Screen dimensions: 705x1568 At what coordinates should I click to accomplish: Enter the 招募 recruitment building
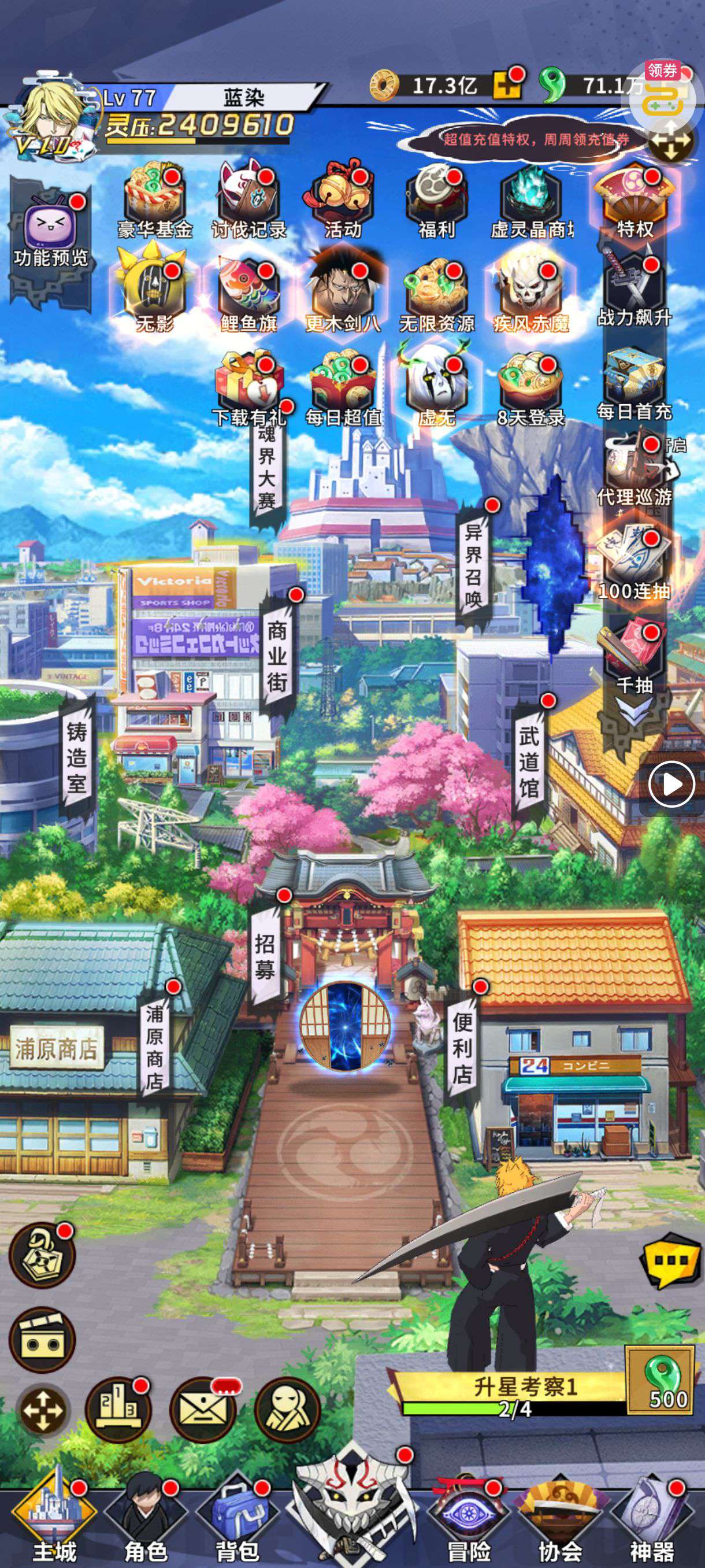(x=265, y=956)
